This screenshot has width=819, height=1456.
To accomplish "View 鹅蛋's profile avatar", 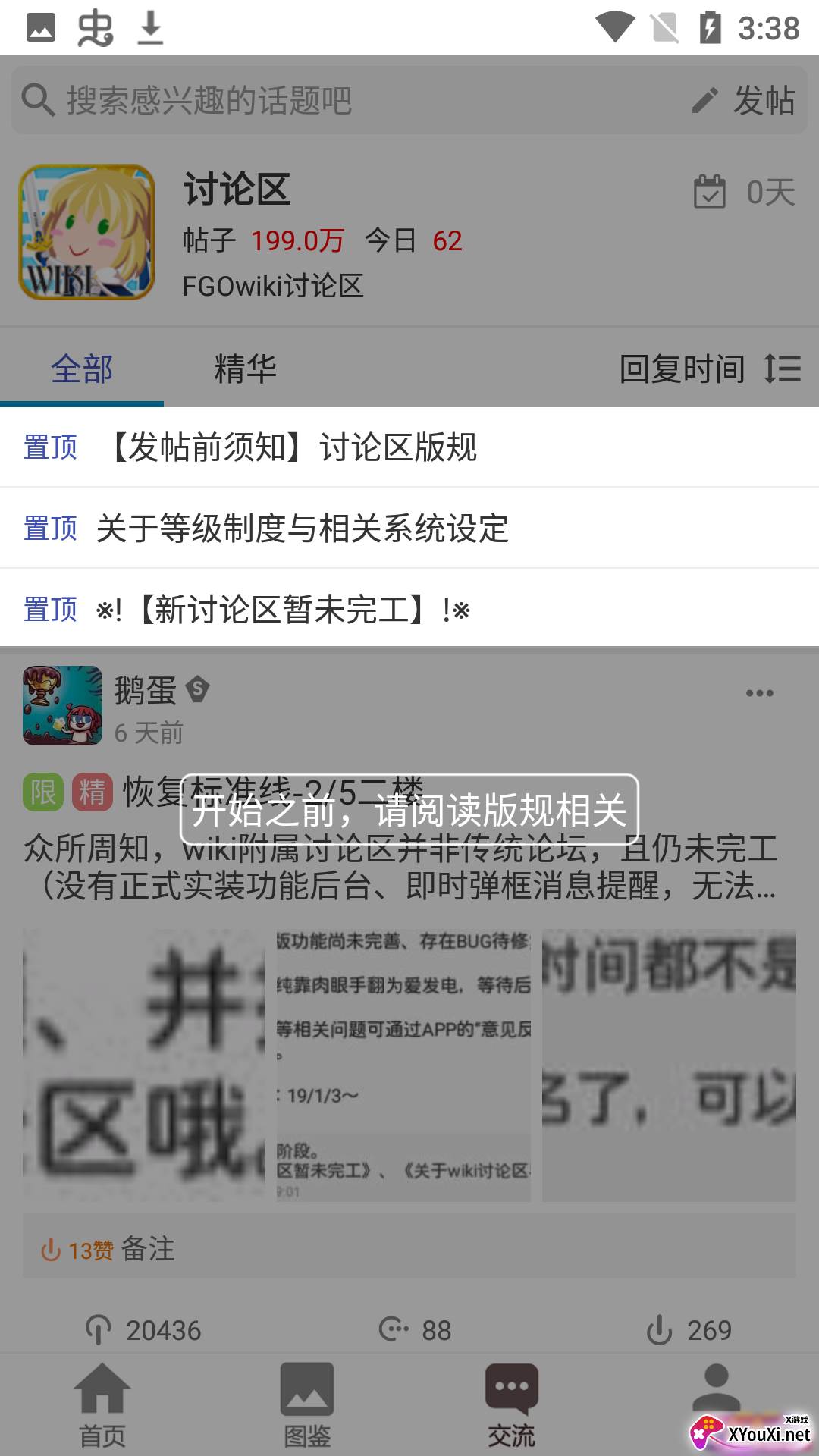I will (62, 705).
